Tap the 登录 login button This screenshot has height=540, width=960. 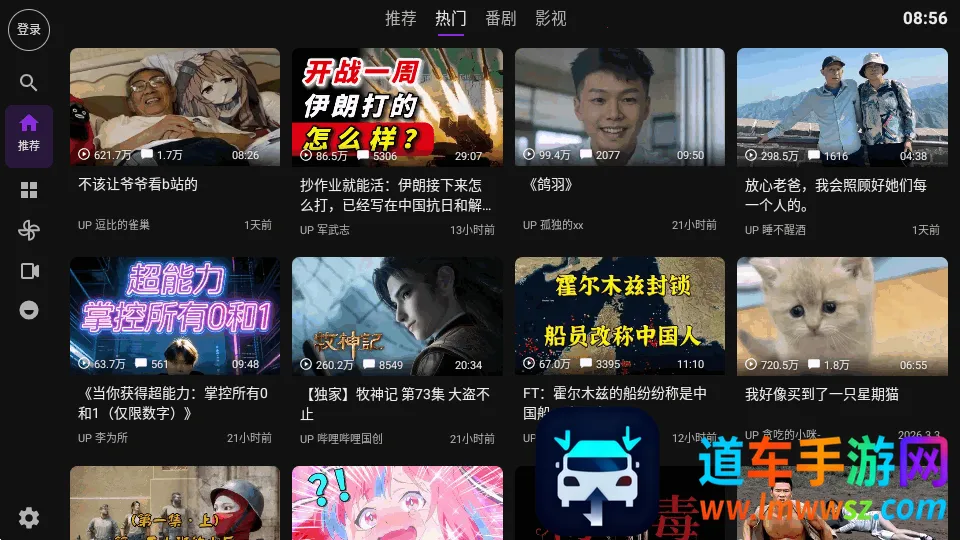[x=29, y=30]
